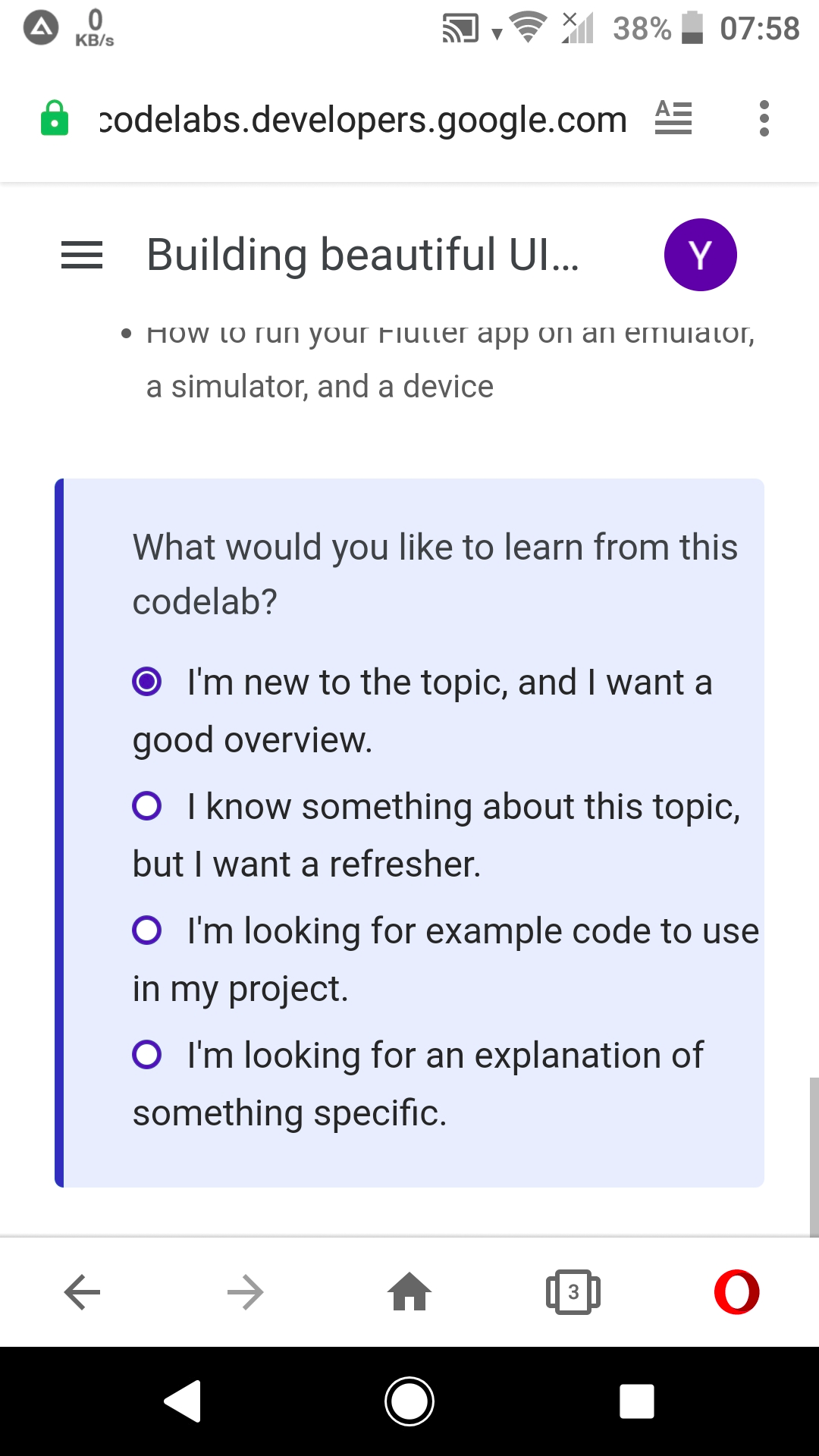Open the browser's three-dot overflow menu
819x1456 pixels.
(x=764, y=118)
